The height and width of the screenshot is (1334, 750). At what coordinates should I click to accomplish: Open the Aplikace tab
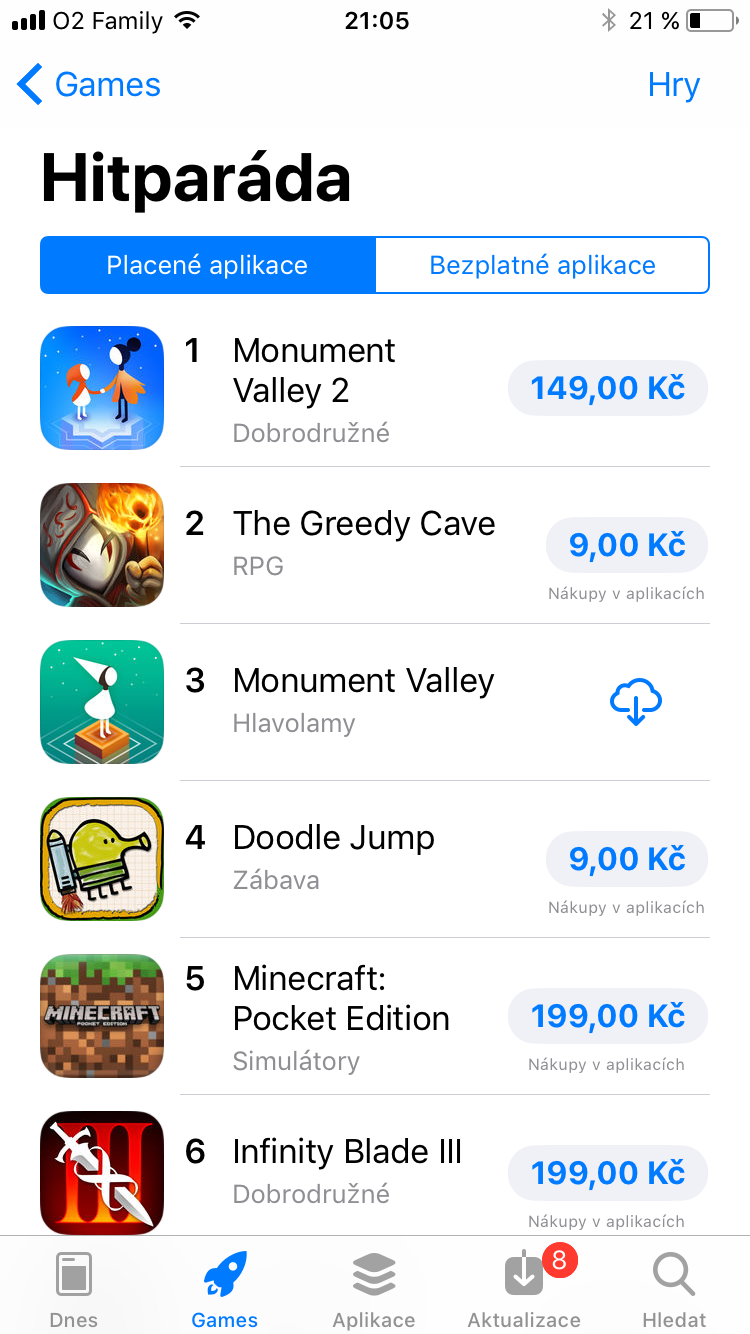coord(374,1290)
